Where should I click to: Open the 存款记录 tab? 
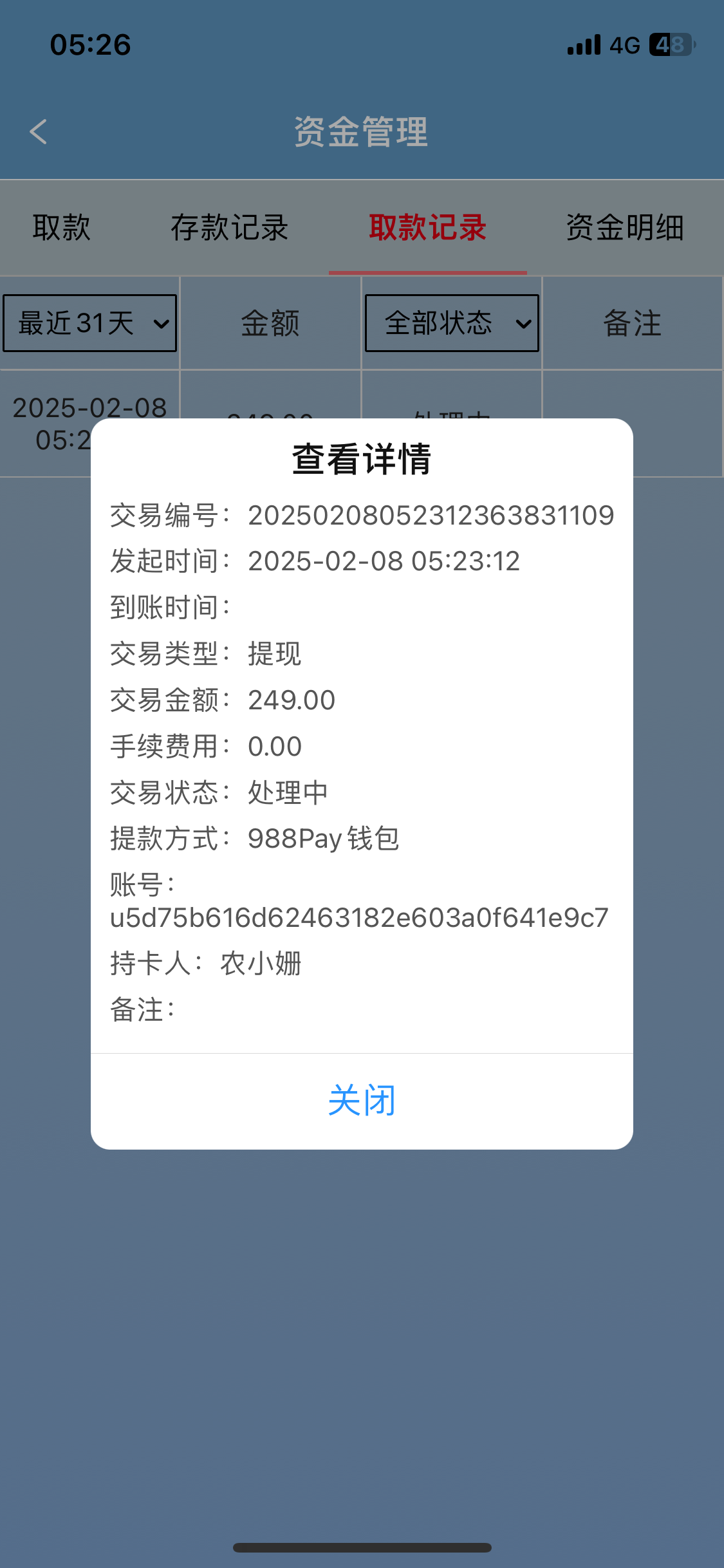(229, 228)
